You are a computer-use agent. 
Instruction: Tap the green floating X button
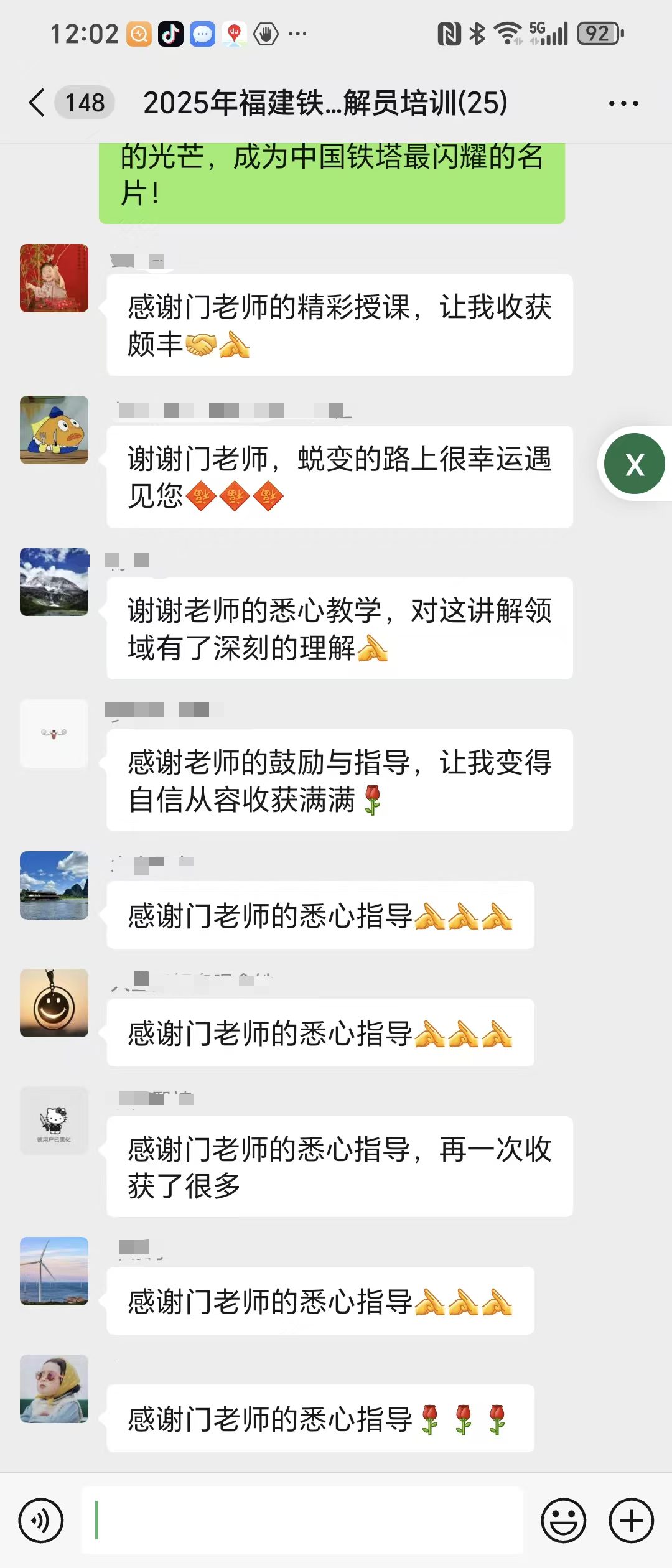coord(635,464)
